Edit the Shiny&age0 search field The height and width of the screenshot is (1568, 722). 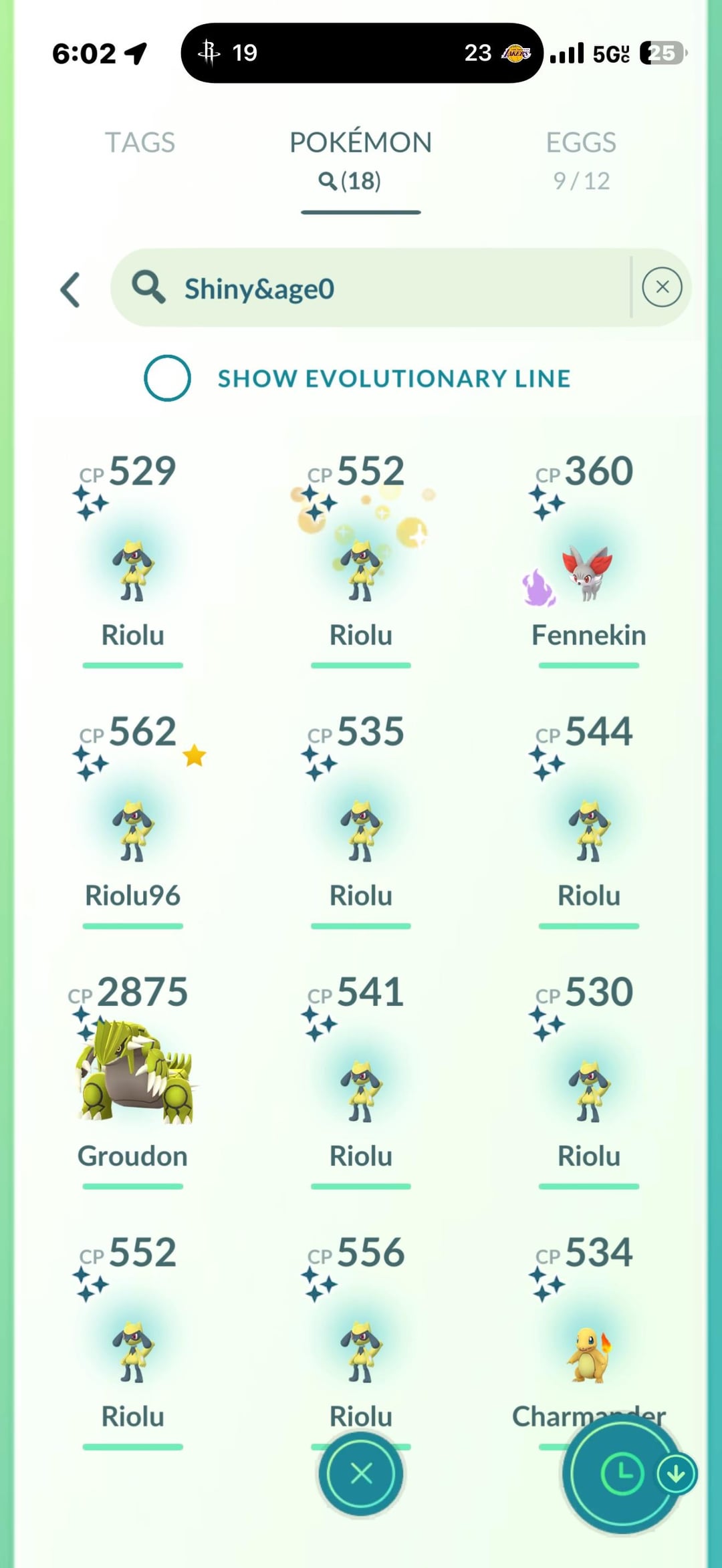(370, 288)
